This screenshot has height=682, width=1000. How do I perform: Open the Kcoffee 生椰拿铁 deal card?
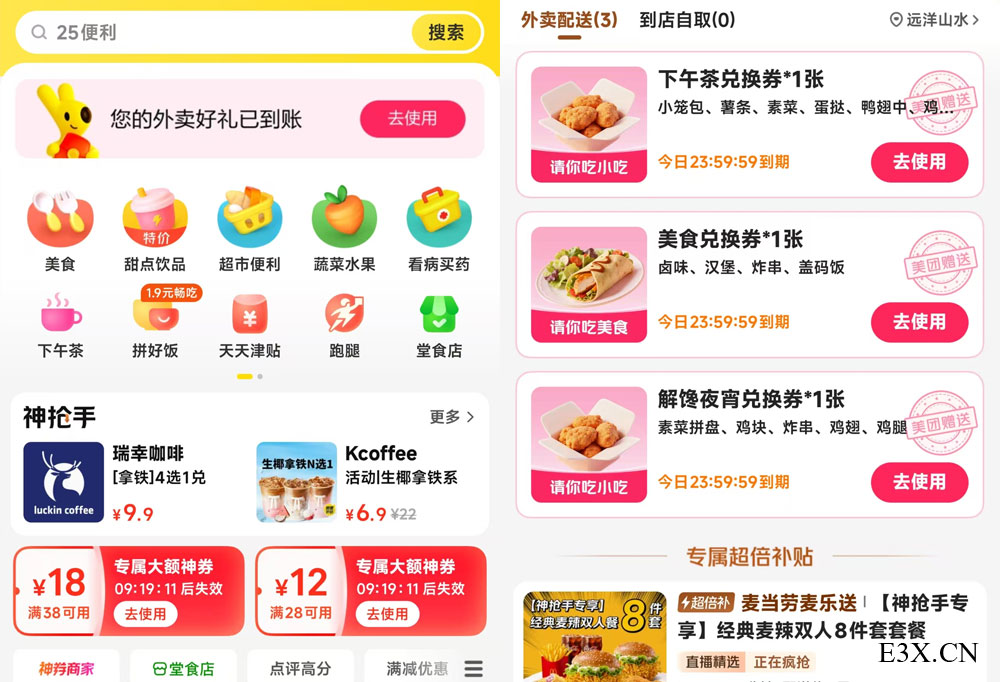360,482
